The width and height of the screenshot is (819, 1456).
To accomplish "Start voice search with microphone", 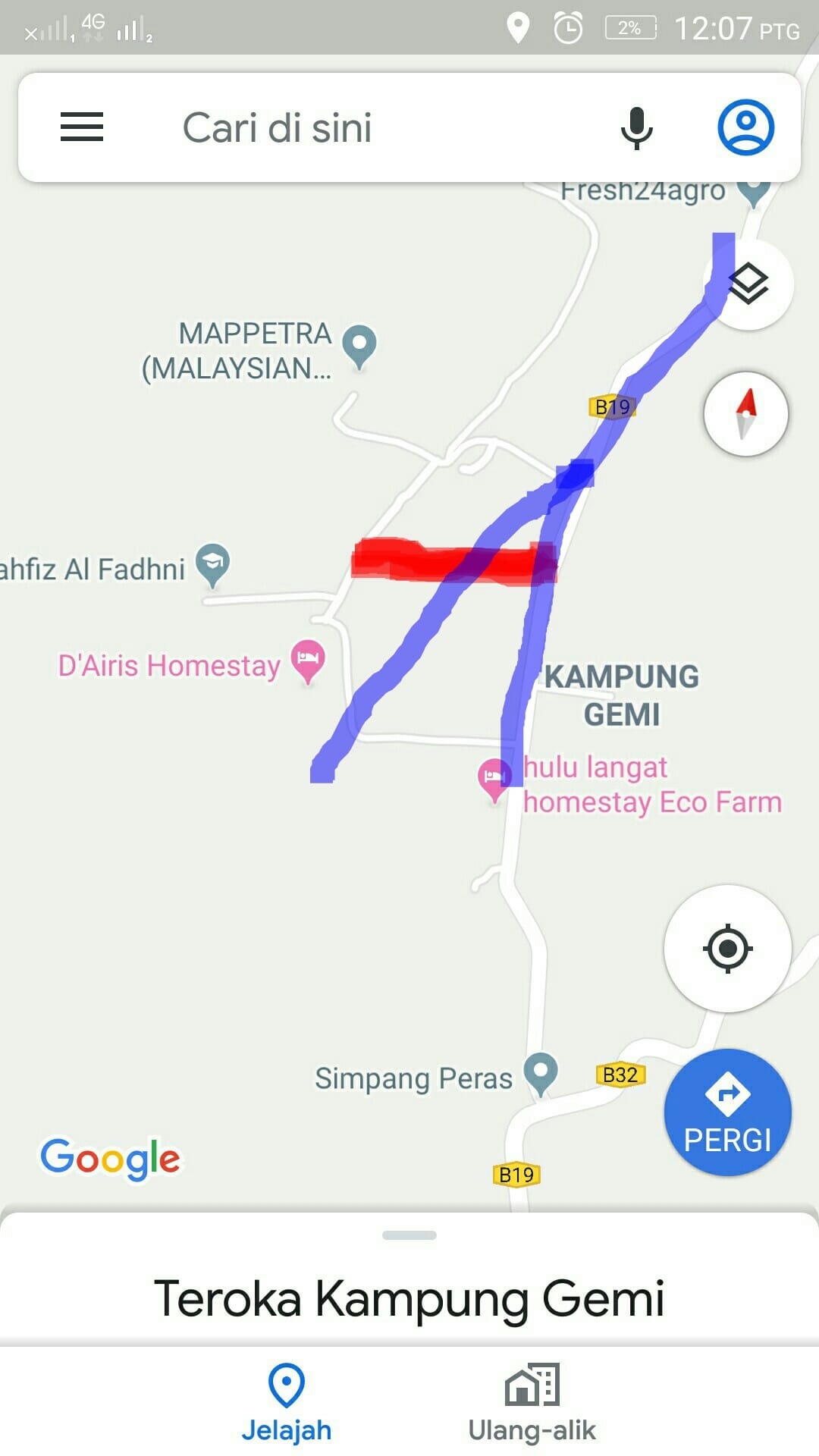I will [636, 127].
